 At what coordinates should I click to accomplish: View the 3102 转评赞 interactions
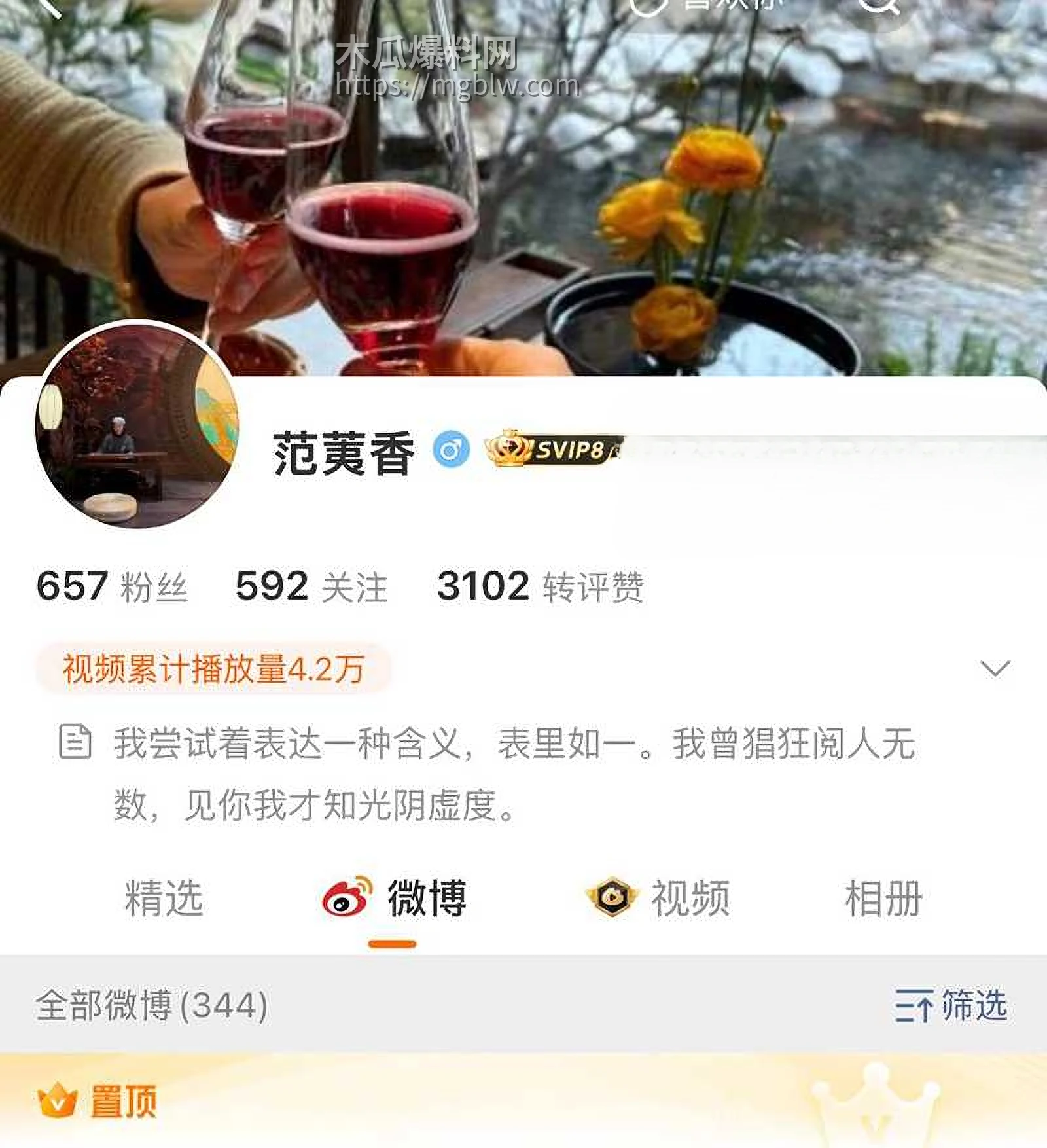(543, 587)
